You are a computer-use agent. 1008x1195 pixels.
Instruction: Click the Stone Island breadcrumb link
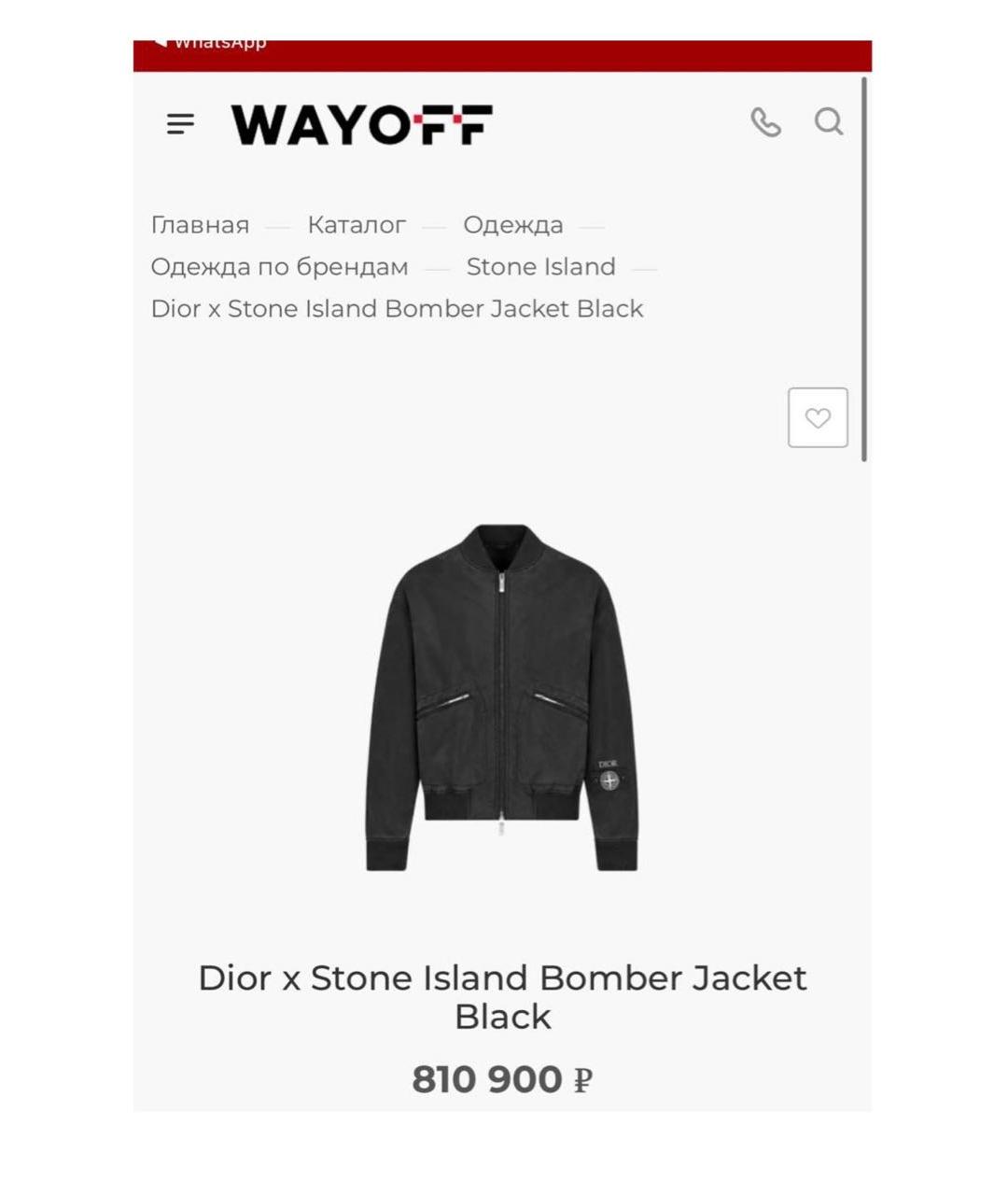540,266
